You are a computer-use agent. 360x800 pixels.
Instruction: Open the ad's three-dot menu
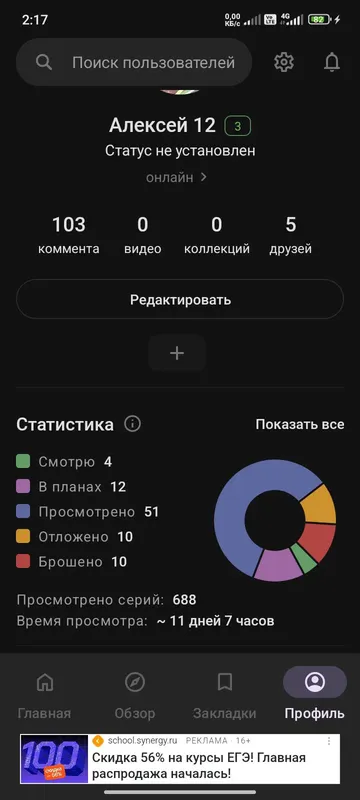329,741
